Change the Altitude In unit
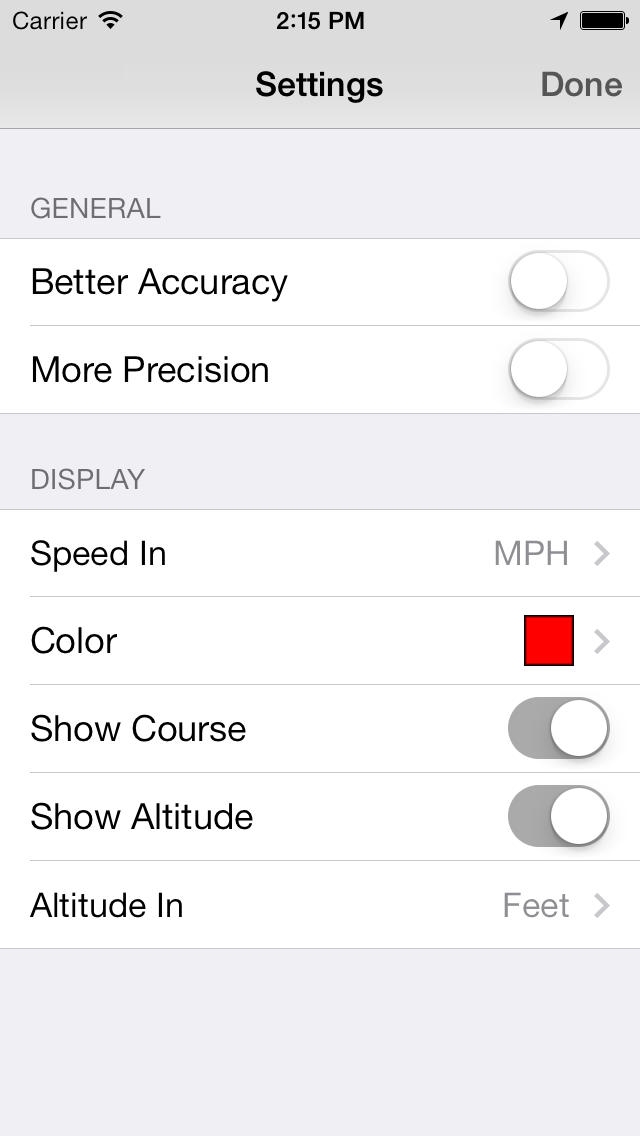This screenshot has height=1136, width=640. pos(320,905)
